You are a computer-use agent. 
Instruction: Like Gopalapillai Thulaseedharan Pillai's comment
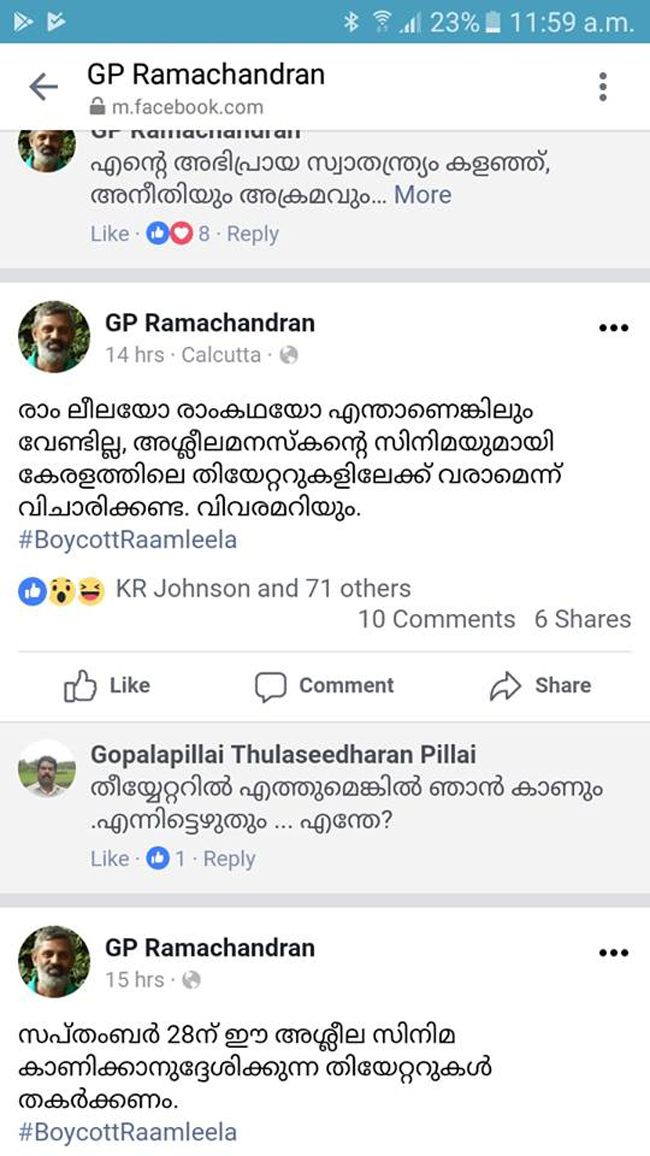[x=109, y=859]
